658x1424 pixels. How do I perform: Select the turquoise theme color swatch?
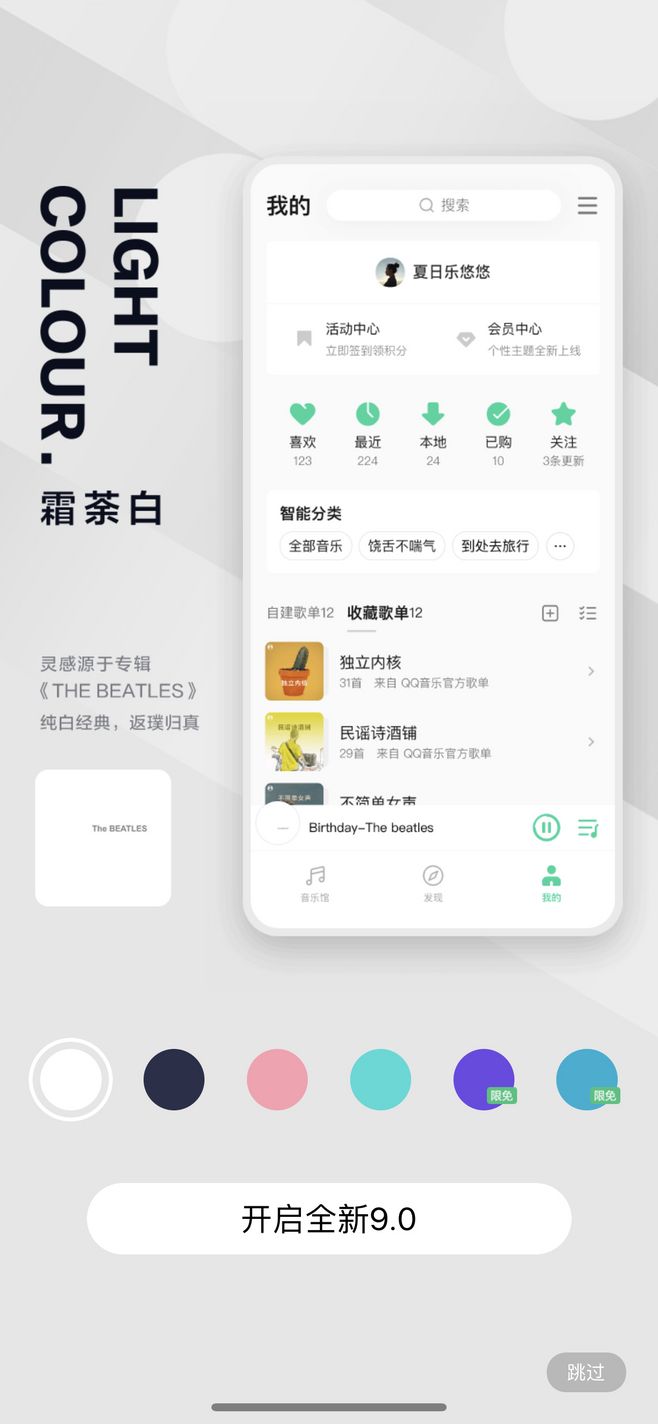pyautogui.click(x=380, y=1079)
